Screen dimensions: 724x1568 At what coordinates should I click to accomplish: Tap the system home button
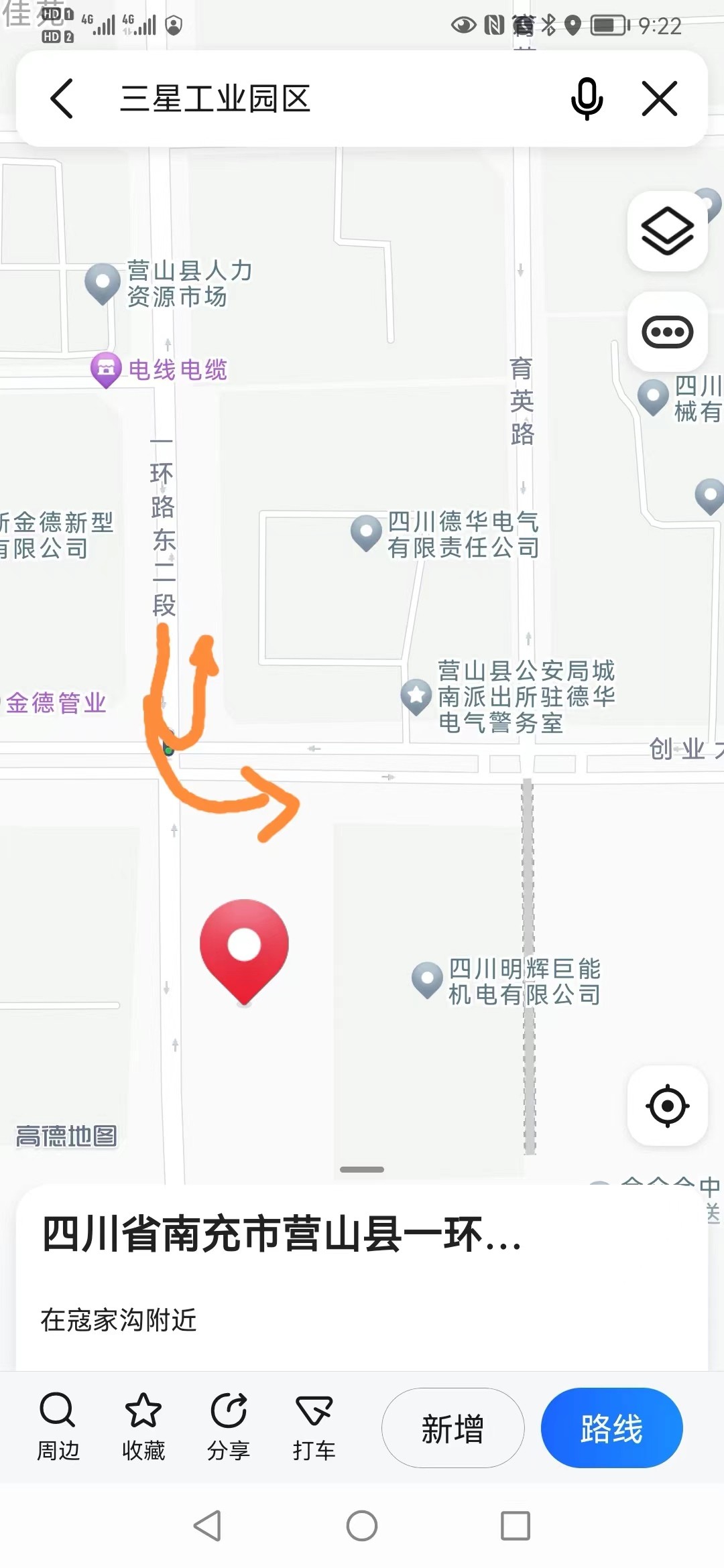coord(362,1526)
